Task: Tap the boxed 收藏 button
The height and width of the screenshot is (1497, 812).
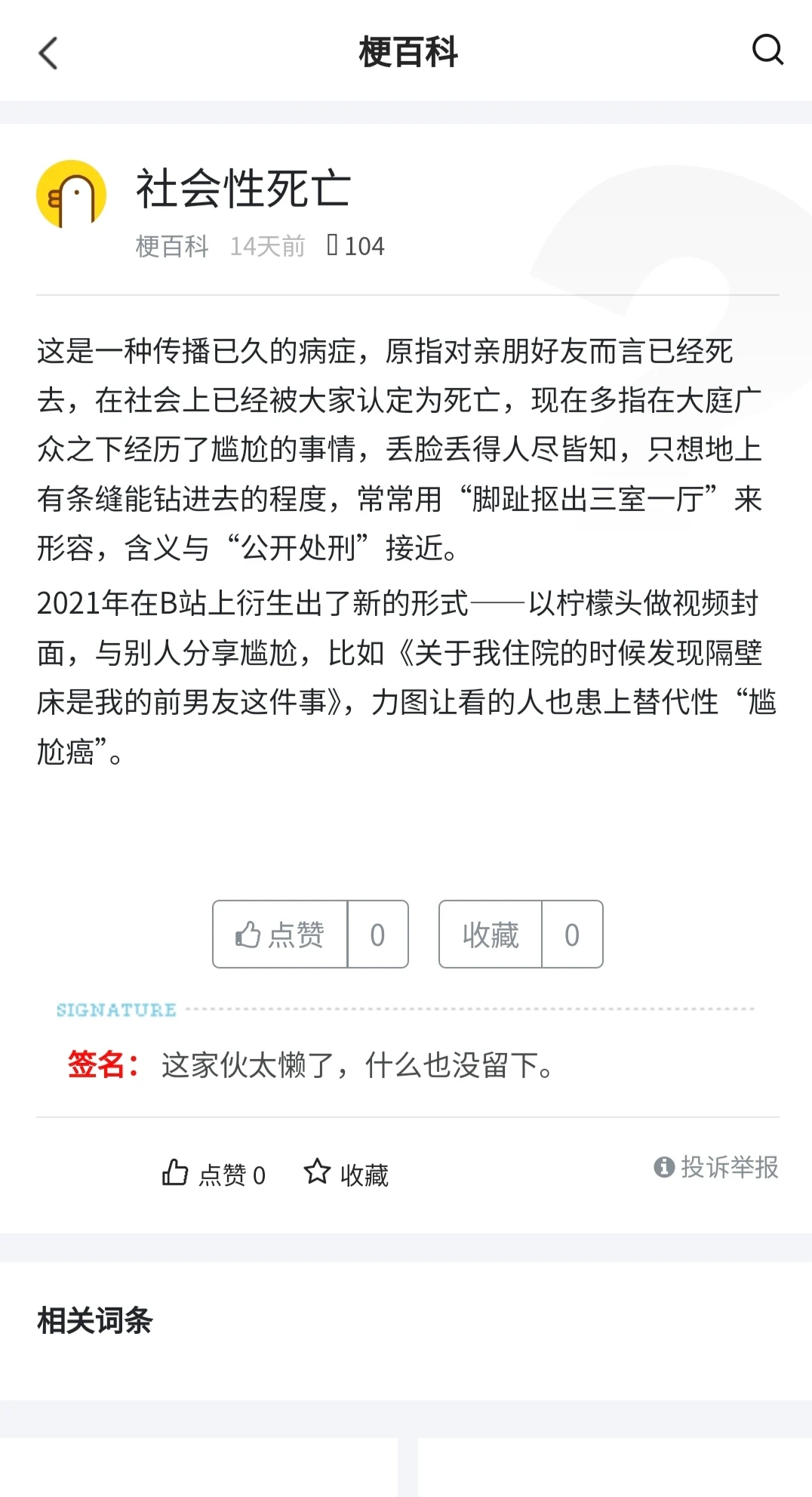Action: (491, 935)
